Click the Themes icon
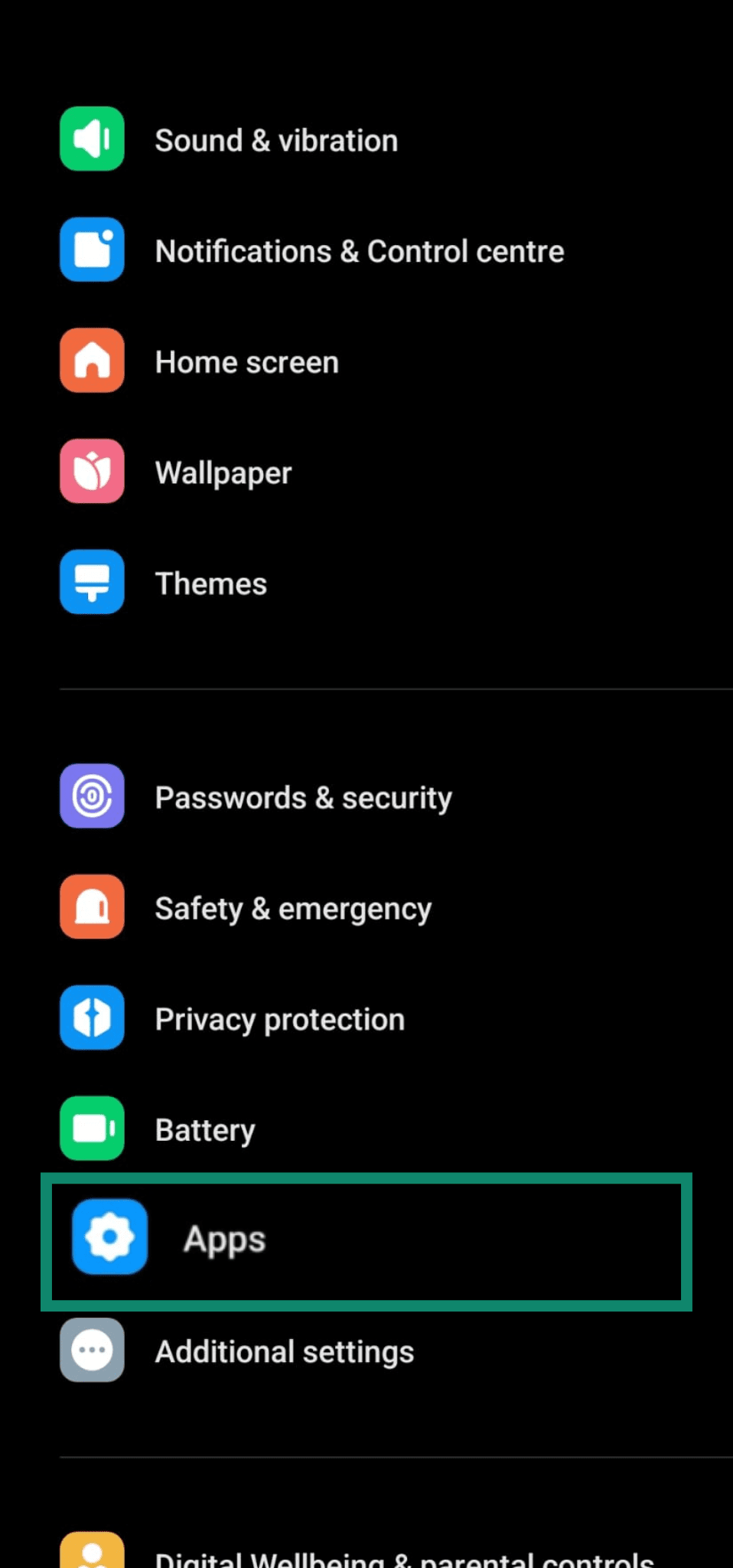733x1568 pixels. [92, 583]
